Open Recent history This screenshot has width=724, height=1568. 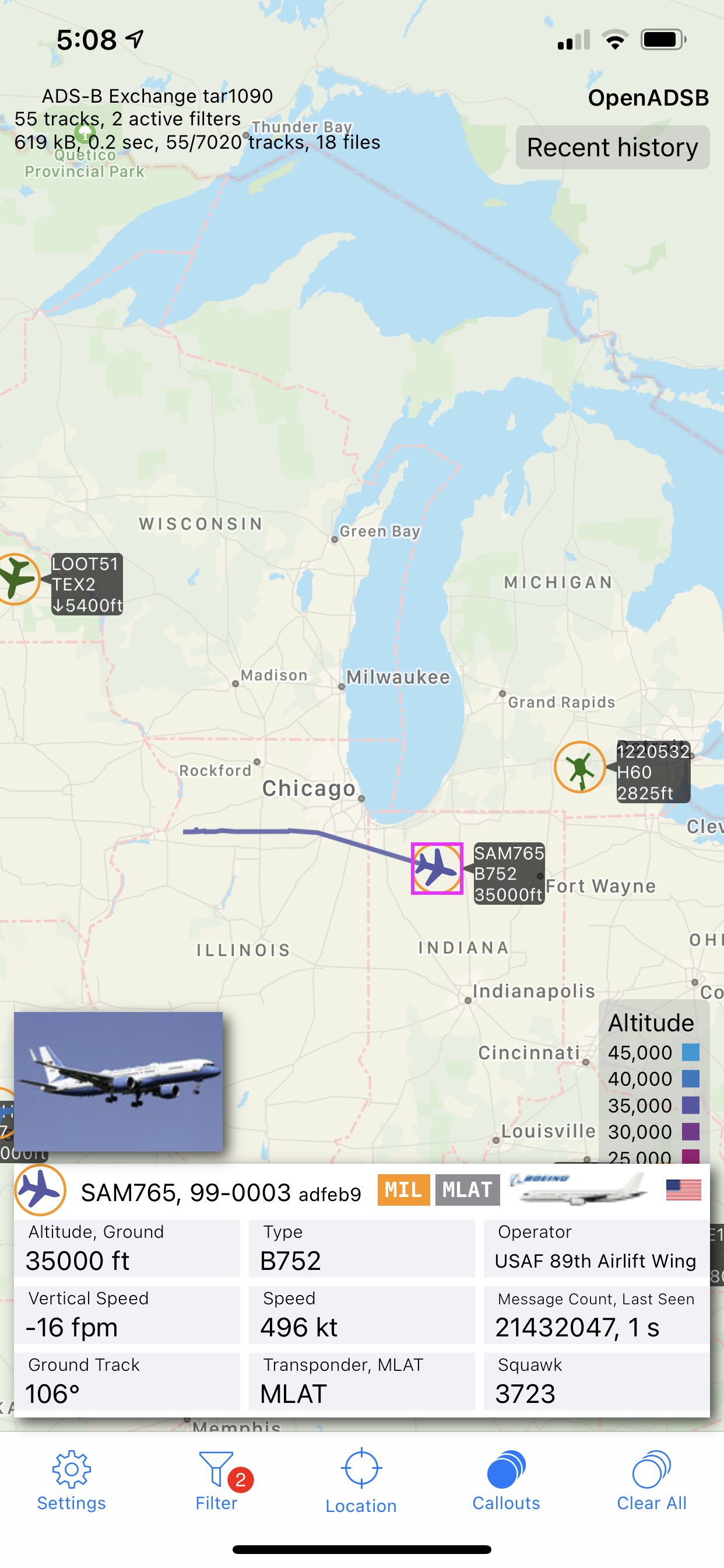pyautogui.click(x=612, y=148)
